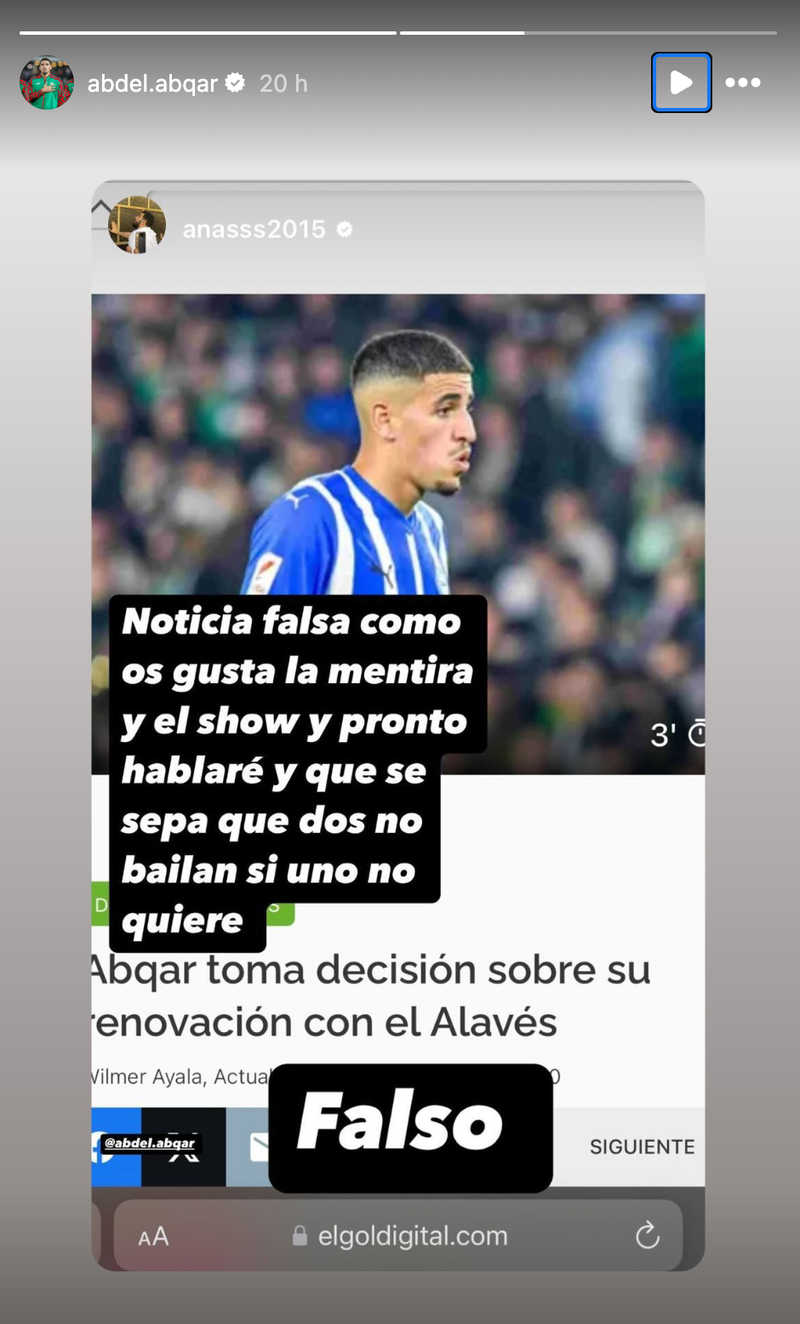
Task: Open the @abdel.abqar mention sticker
Action: (151, 1144)
